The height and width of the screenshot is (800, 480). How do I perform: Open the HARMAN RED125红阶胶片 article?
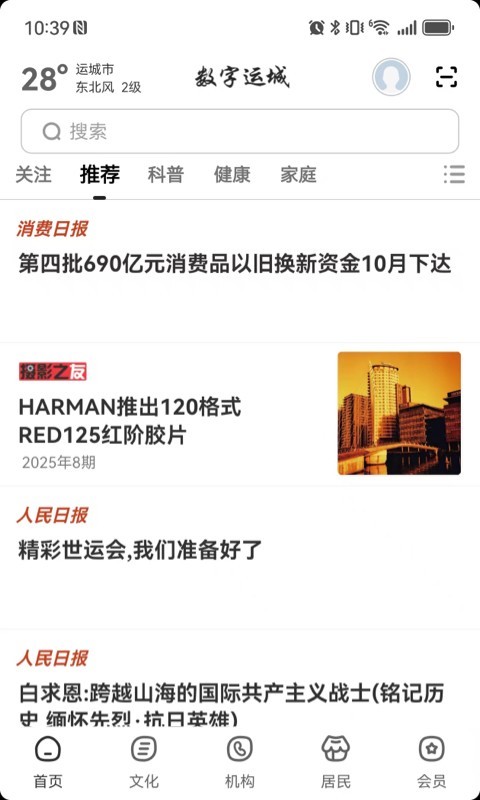coord(240,414)
